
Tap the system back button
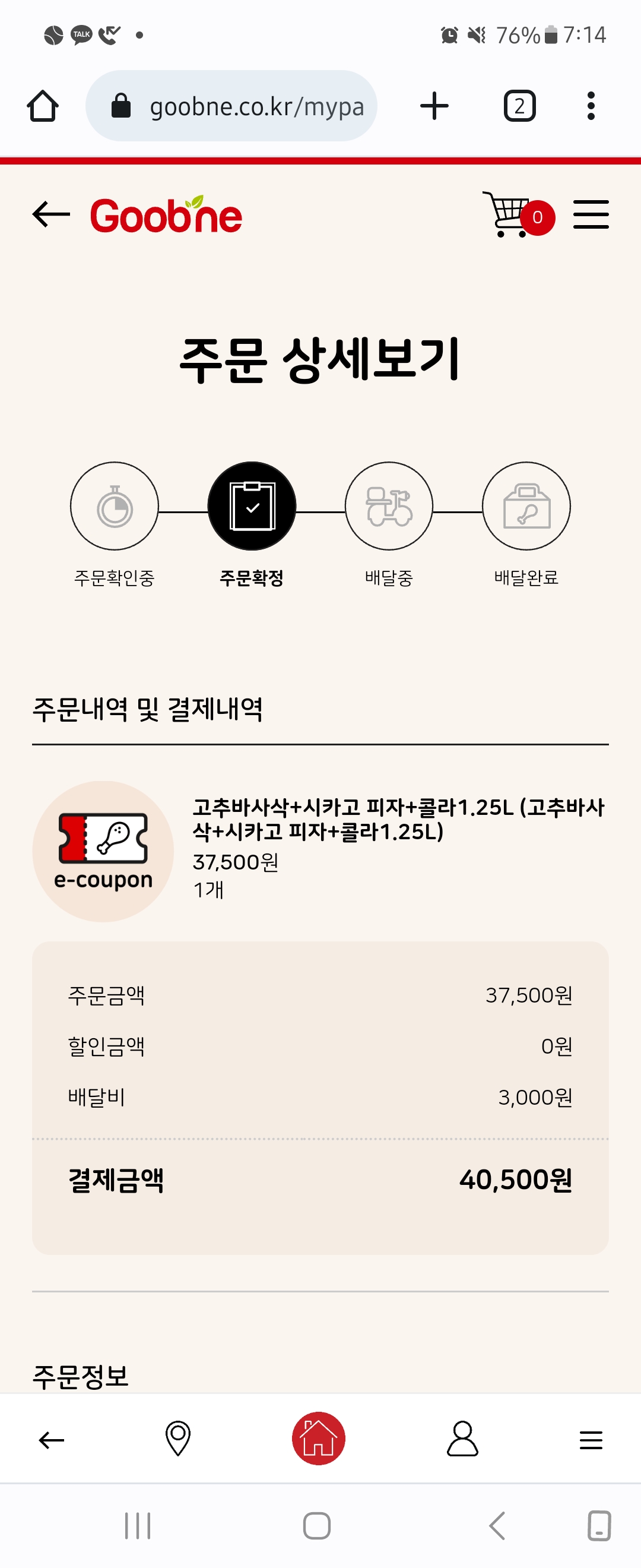coord(497,1525)
